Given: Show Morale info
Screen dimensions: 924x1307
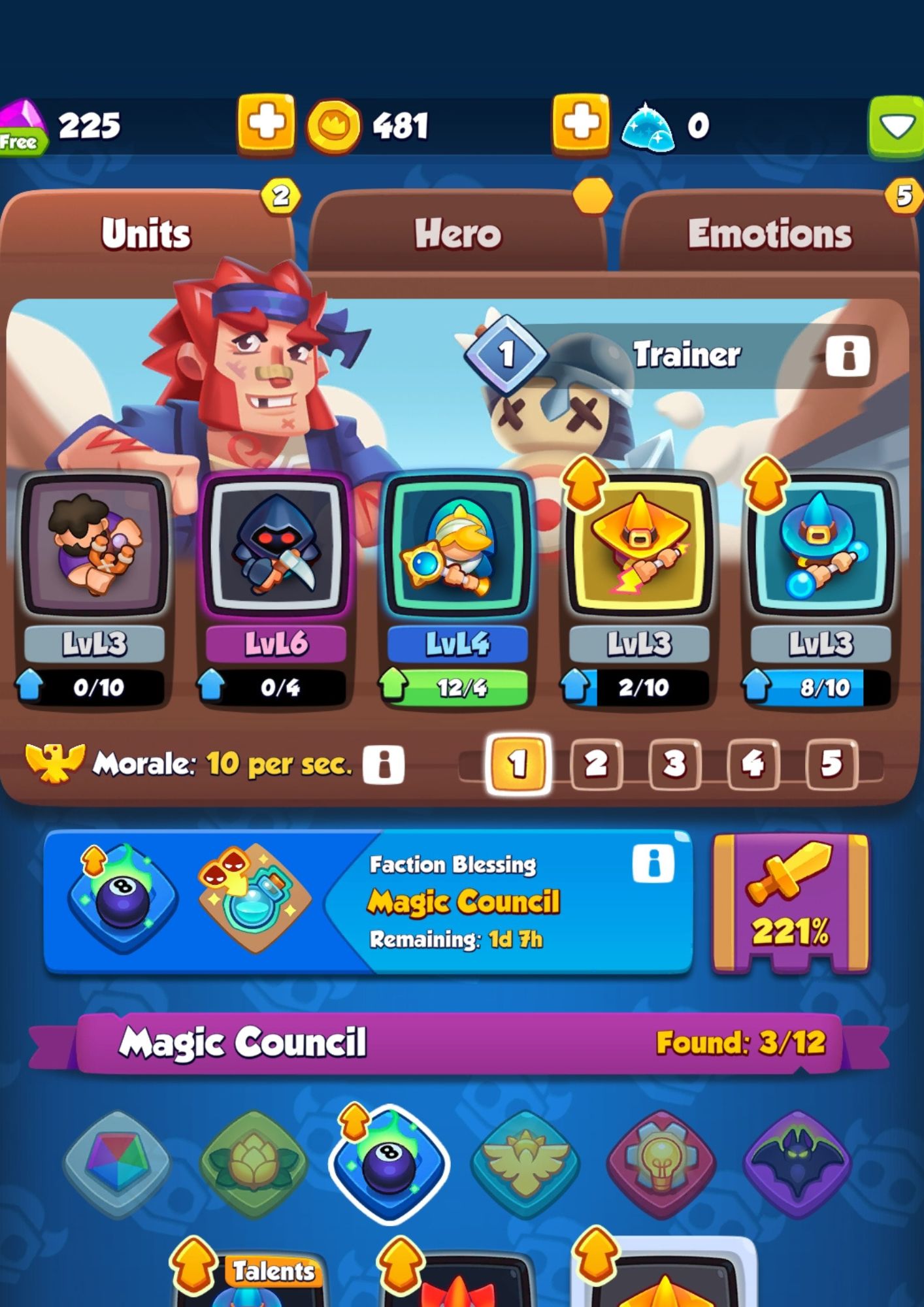Looking at the screenshot, I should click(x=384, y=764).
